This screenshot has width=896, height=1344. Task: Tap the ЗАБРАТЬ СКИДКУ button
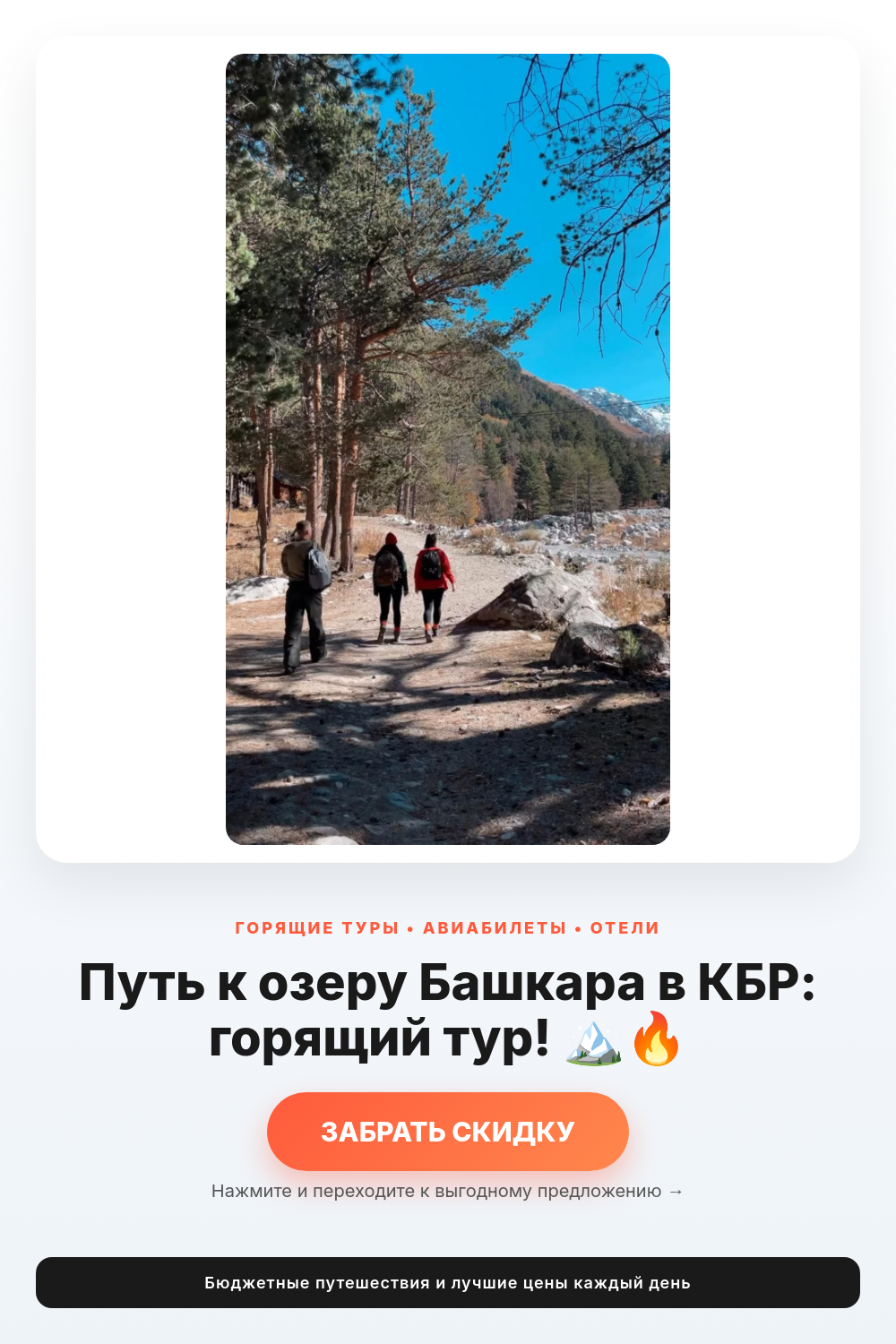pyautogui.click(x=448, y=1132)
